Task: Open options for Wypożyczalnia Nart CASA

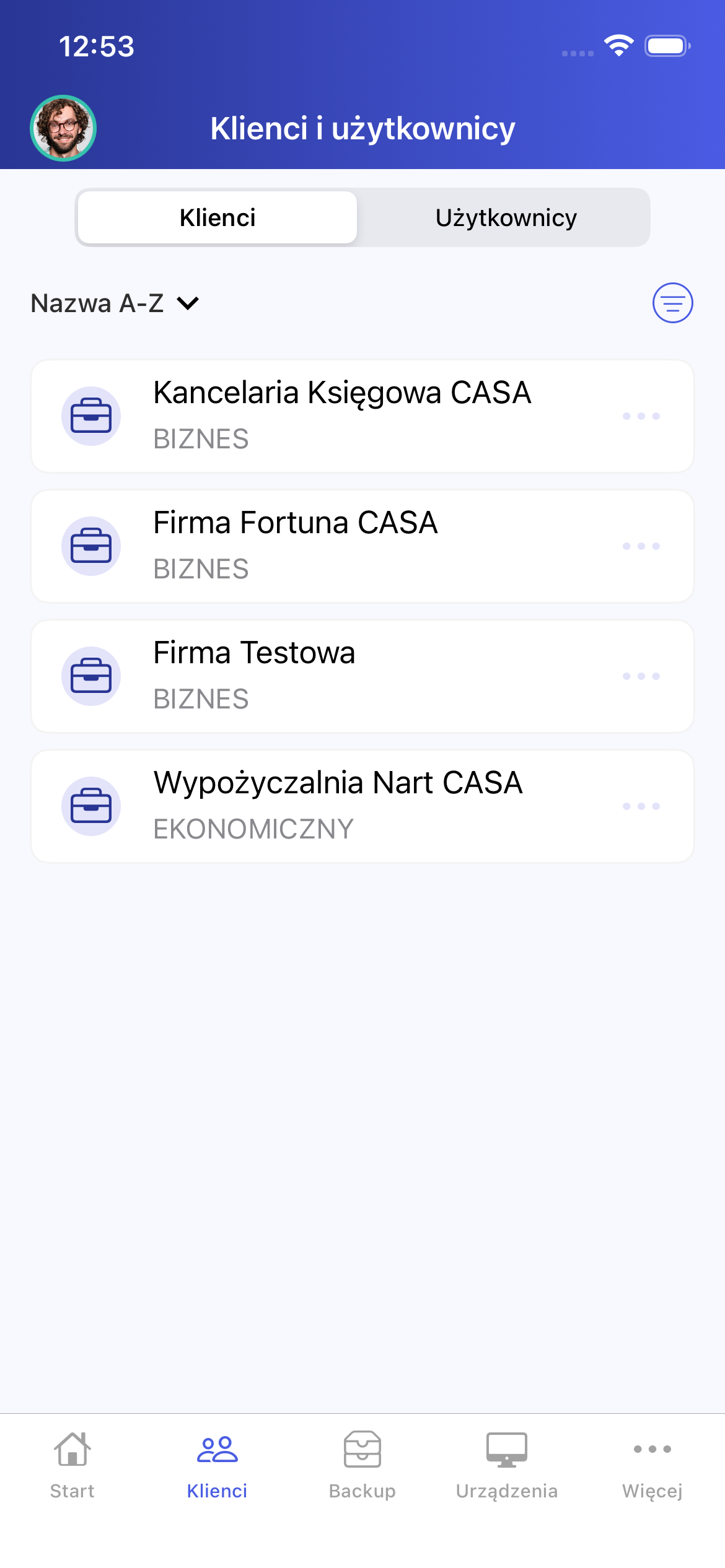Action: coord(641,806)
